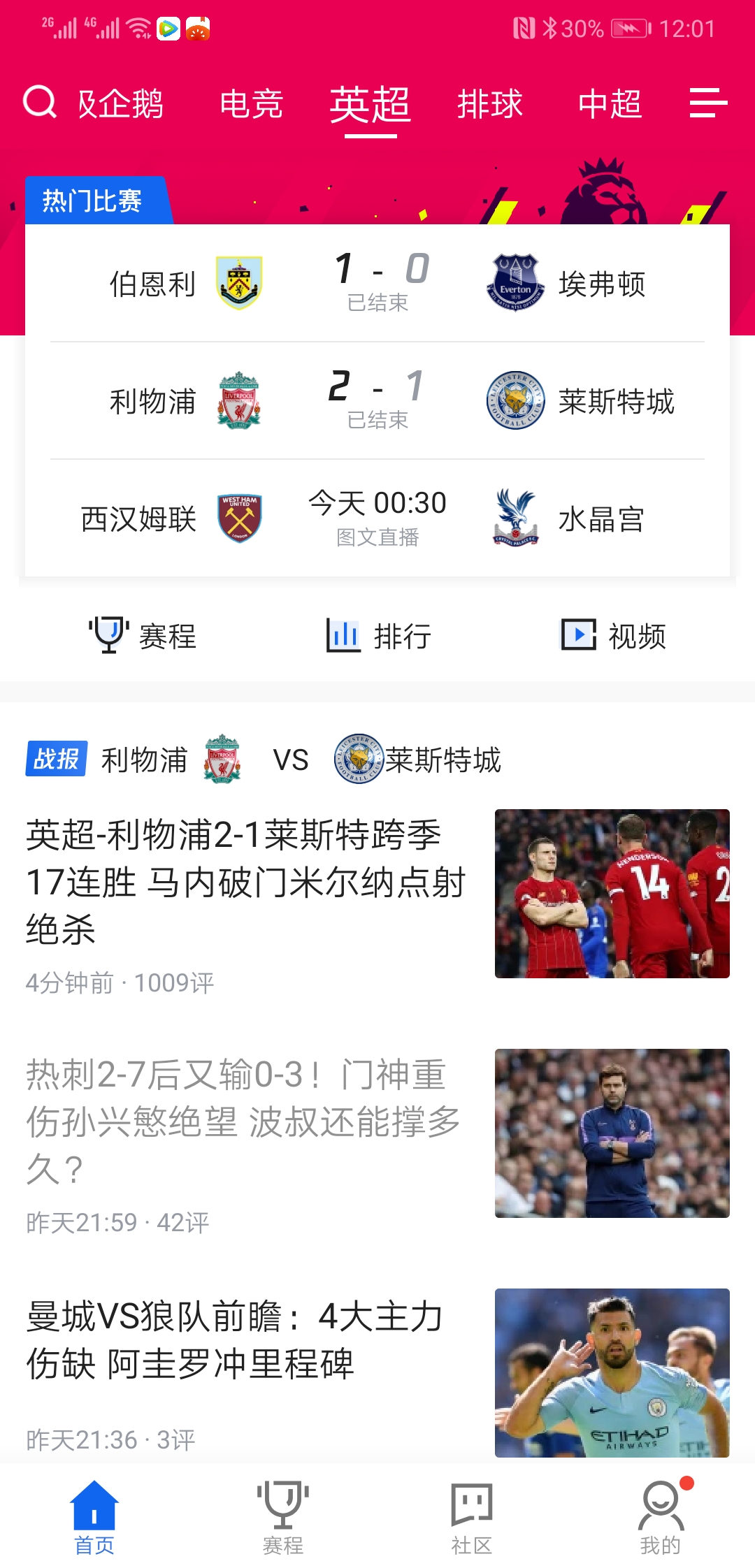
Task: Open the 伯恩利 vs 埃弗顿 match
Action: 377,283
